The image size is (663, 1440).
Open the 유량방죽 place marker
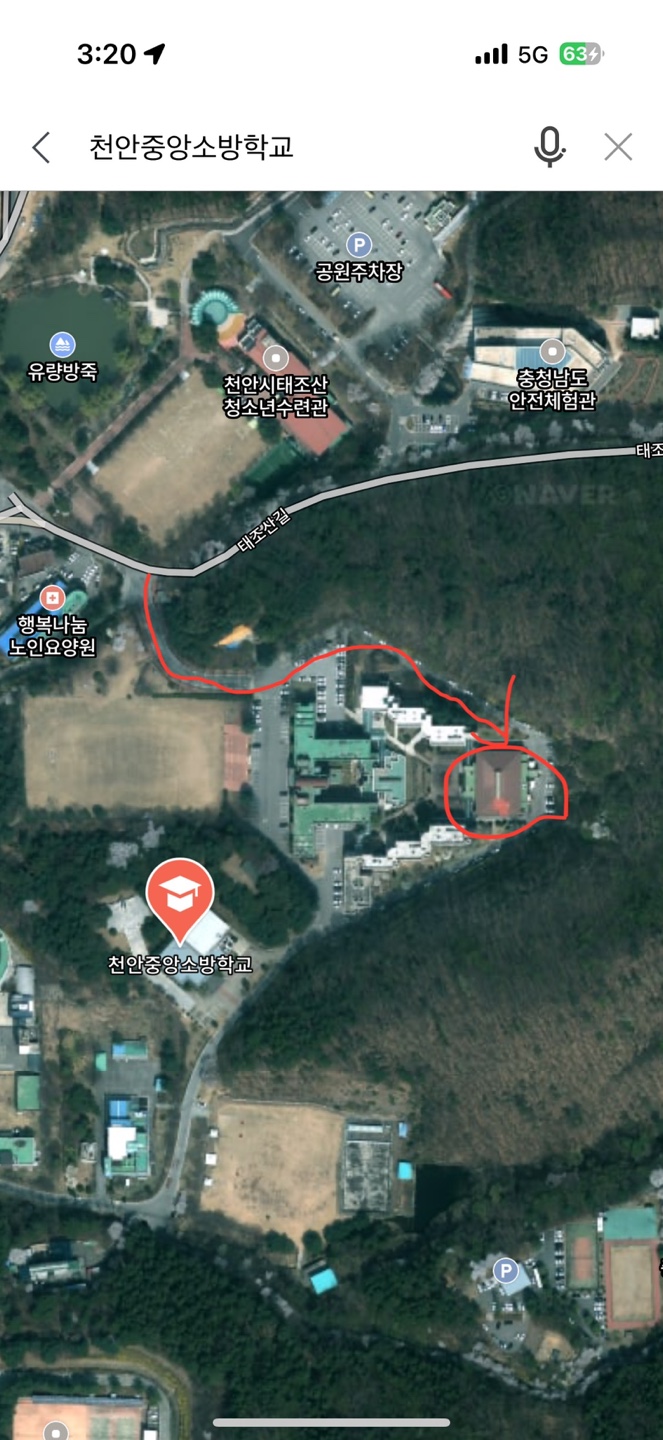[63, 346]
